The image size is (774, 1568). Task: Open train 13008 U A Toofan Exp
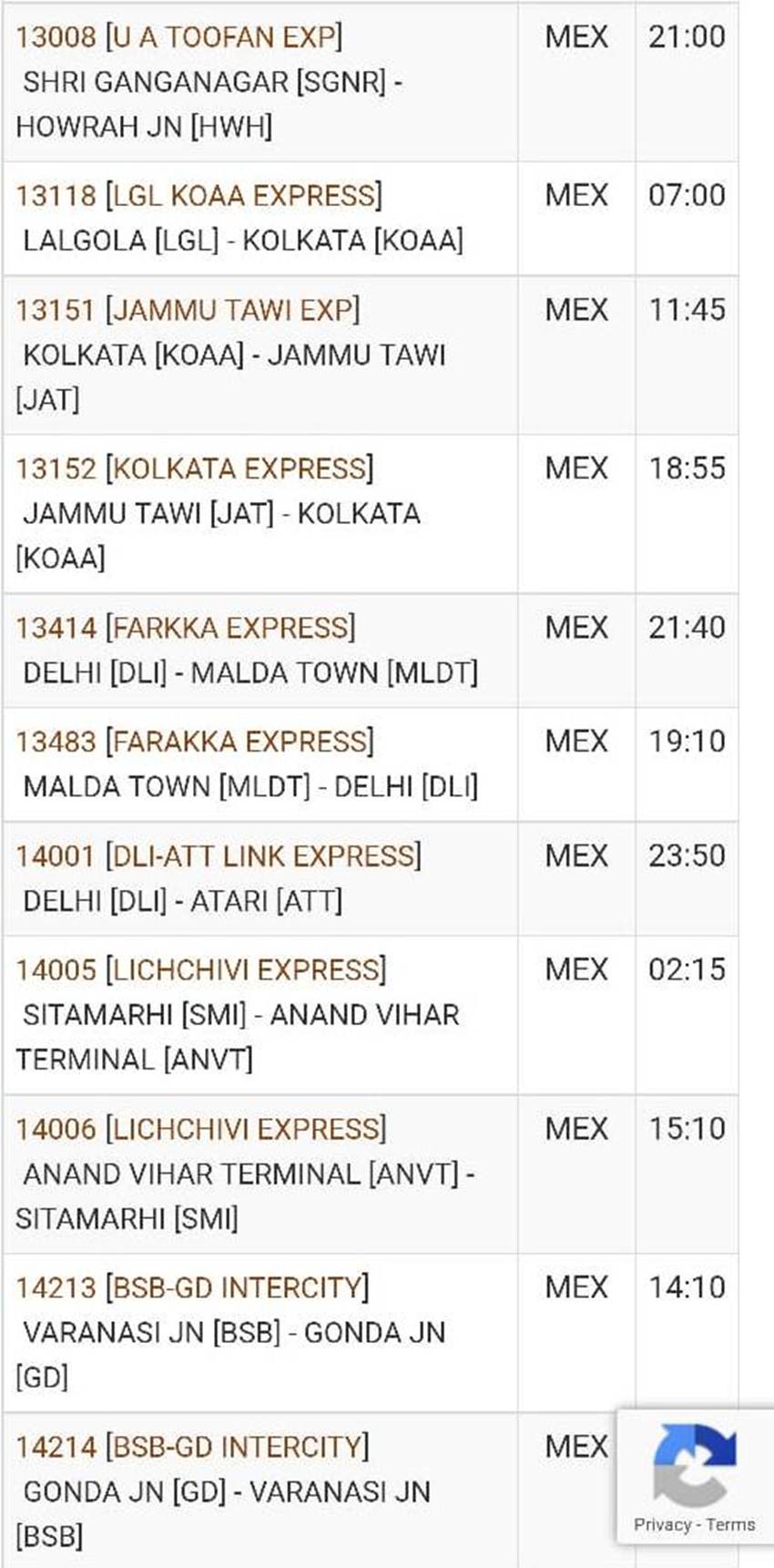(x=179, y=37)
